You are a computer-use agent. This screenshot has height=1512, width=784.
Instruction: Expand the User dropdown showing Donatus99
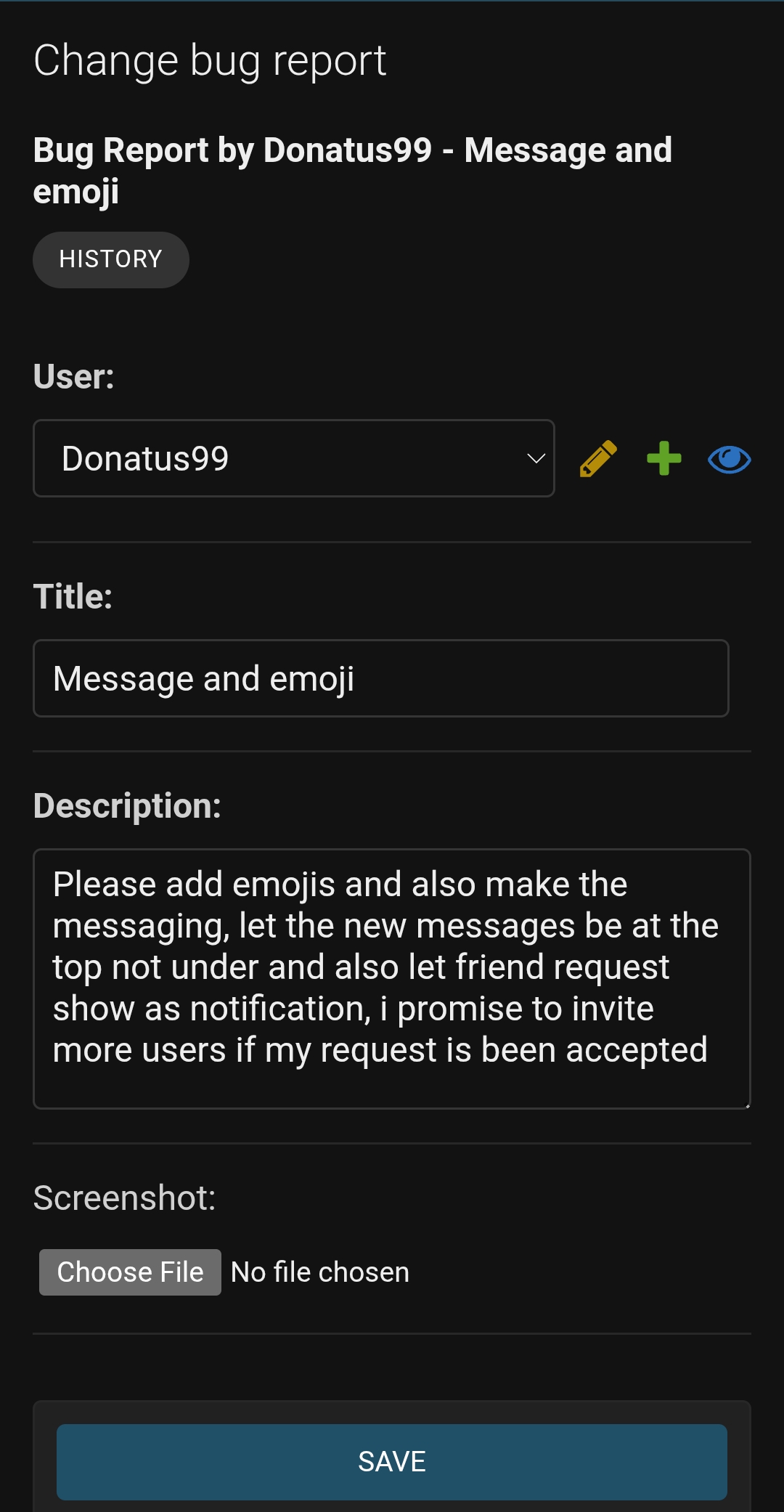point(294,458)
